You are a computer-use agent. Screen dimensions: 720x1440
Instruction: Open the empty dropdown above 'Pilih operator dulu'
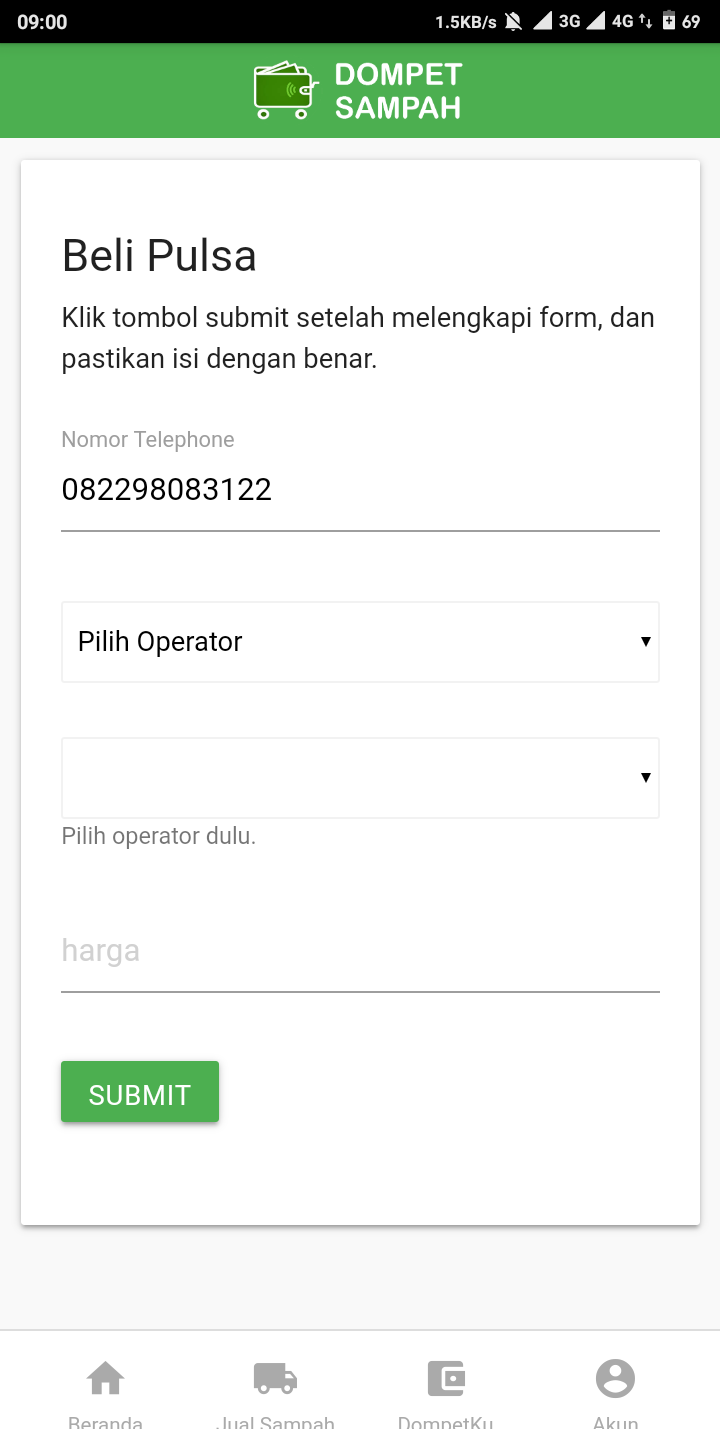point(360,778)
